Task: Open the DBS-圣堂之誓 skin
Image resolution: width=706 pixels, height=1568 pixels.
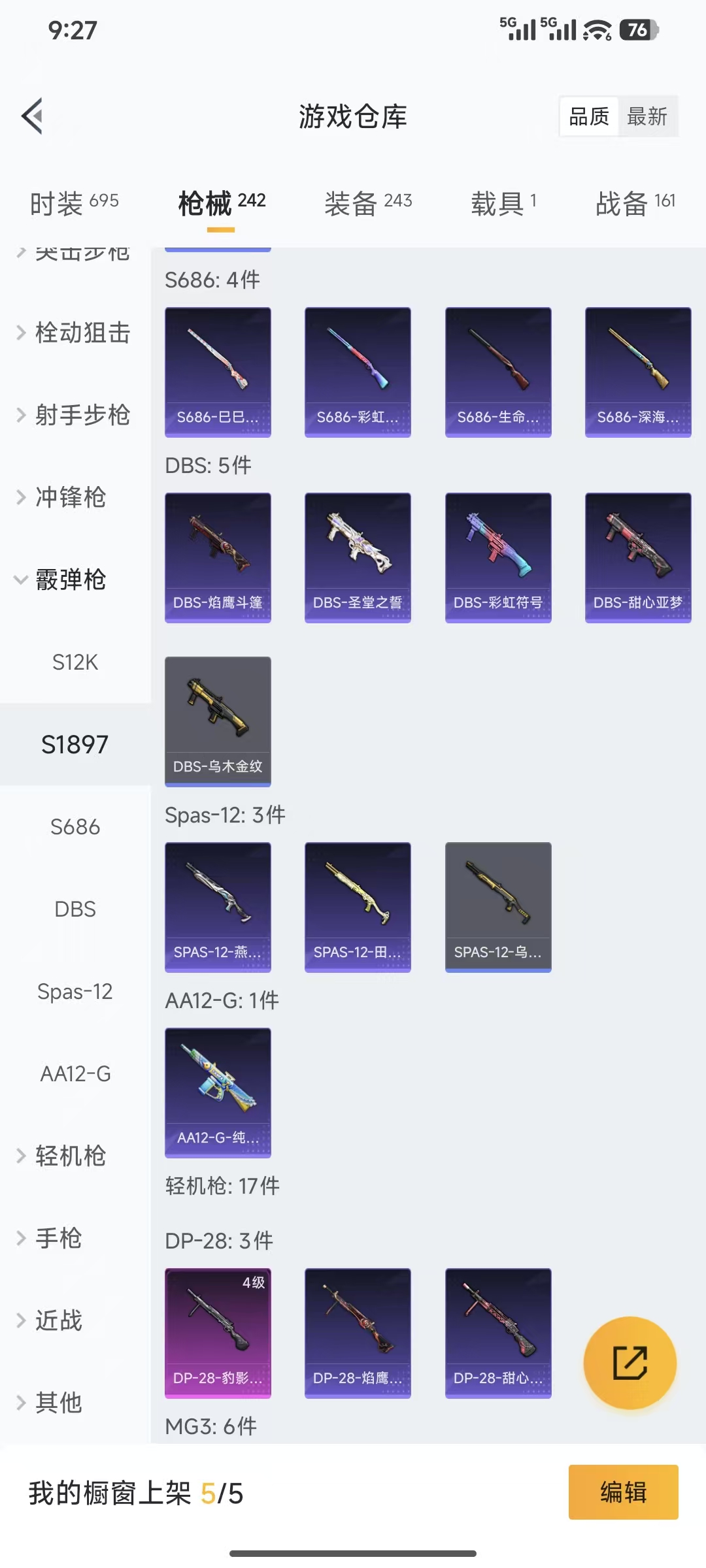Action: [x=358, y=557]
